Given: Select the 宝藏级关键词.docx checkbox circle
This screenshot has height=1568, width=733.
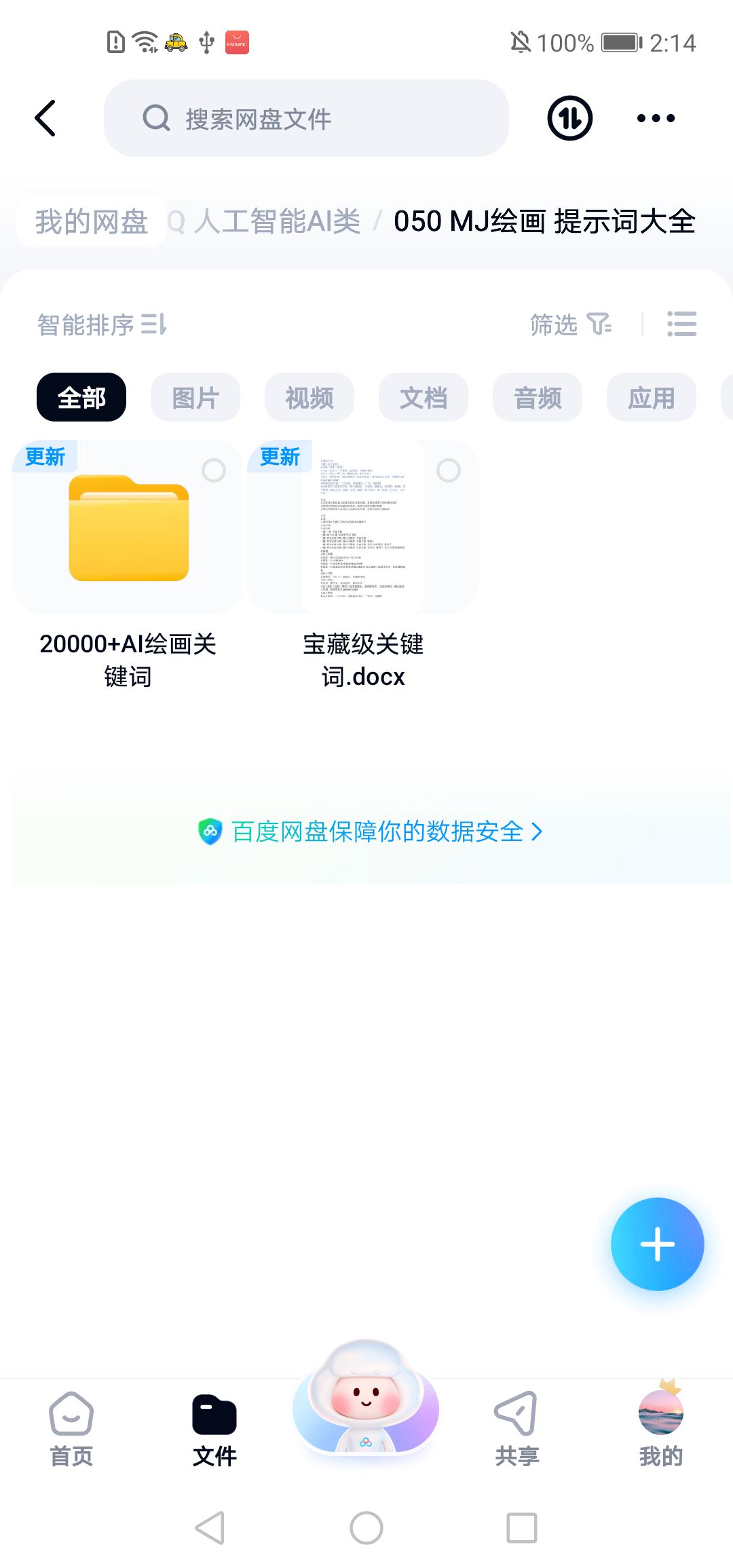Looking at the screenshot, I should pyautogui.click(x=449, y=470).
